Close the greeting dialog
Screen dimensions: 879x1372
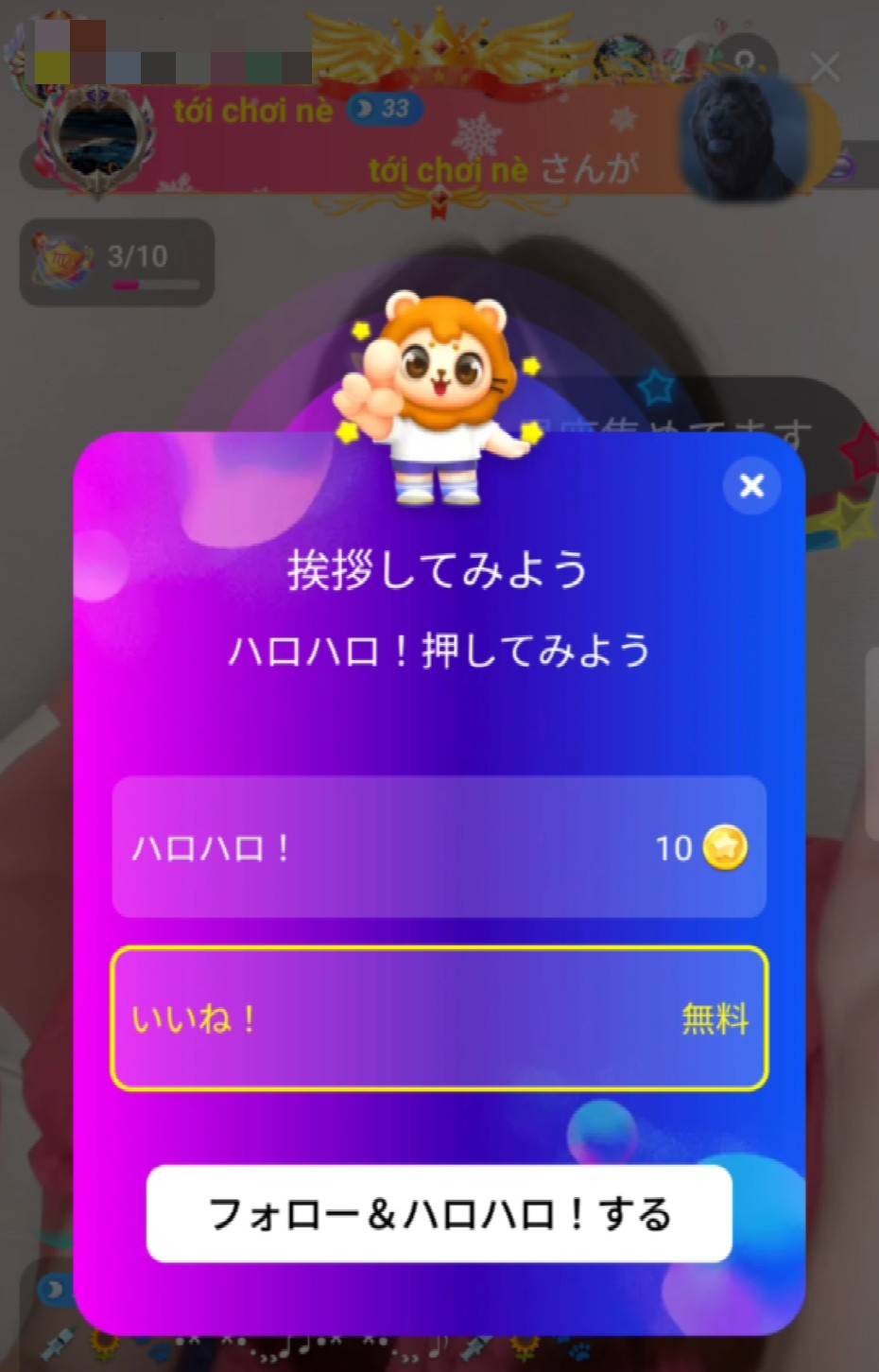(751, 485)
